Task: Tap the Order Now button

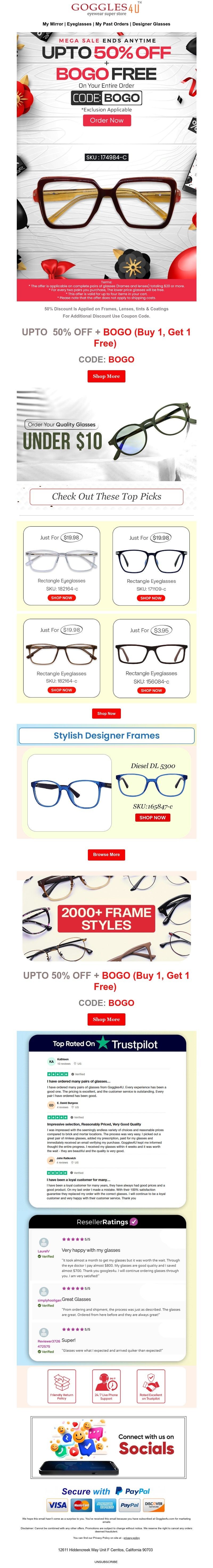Action: [x=107, y=120]
